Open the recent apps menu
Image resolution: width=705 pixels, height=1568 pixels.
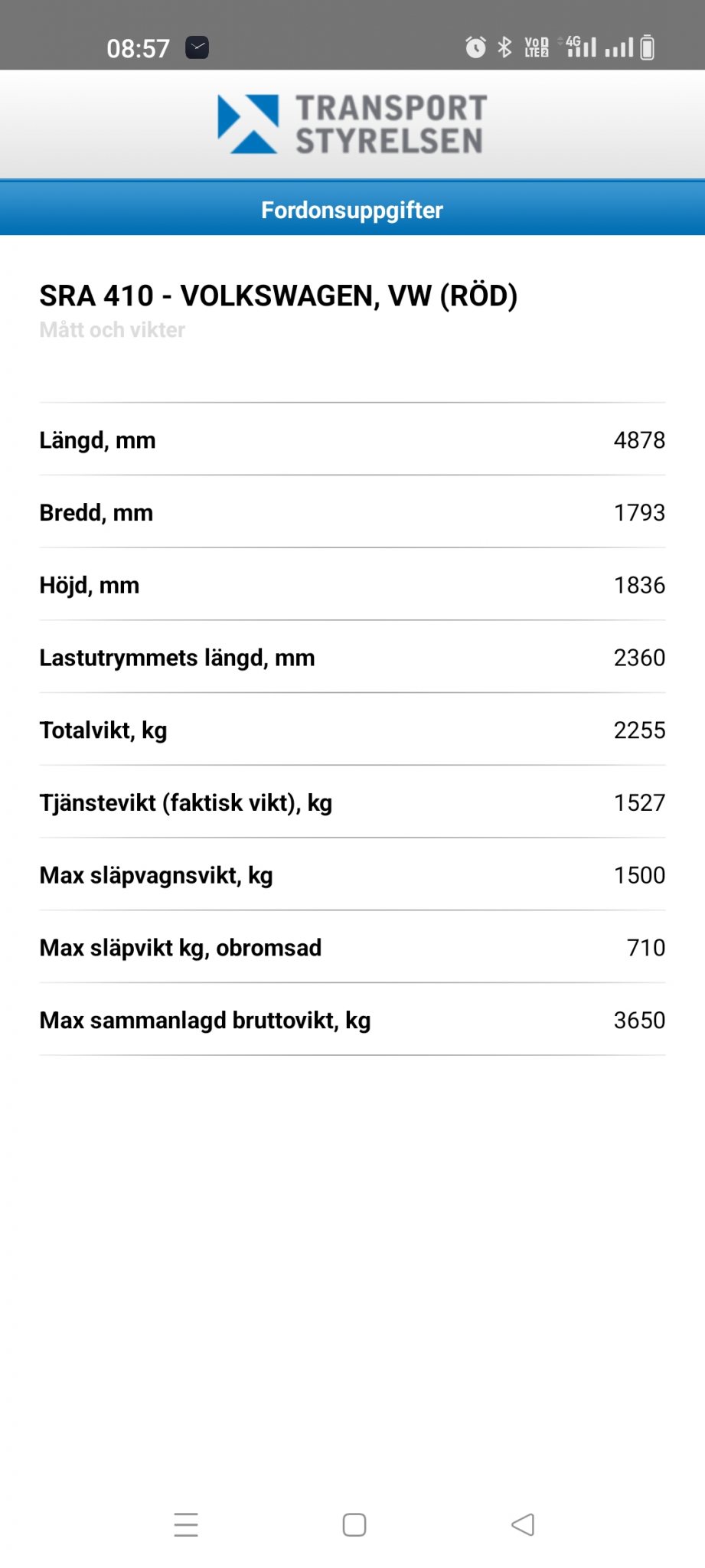click(186, 1524)
